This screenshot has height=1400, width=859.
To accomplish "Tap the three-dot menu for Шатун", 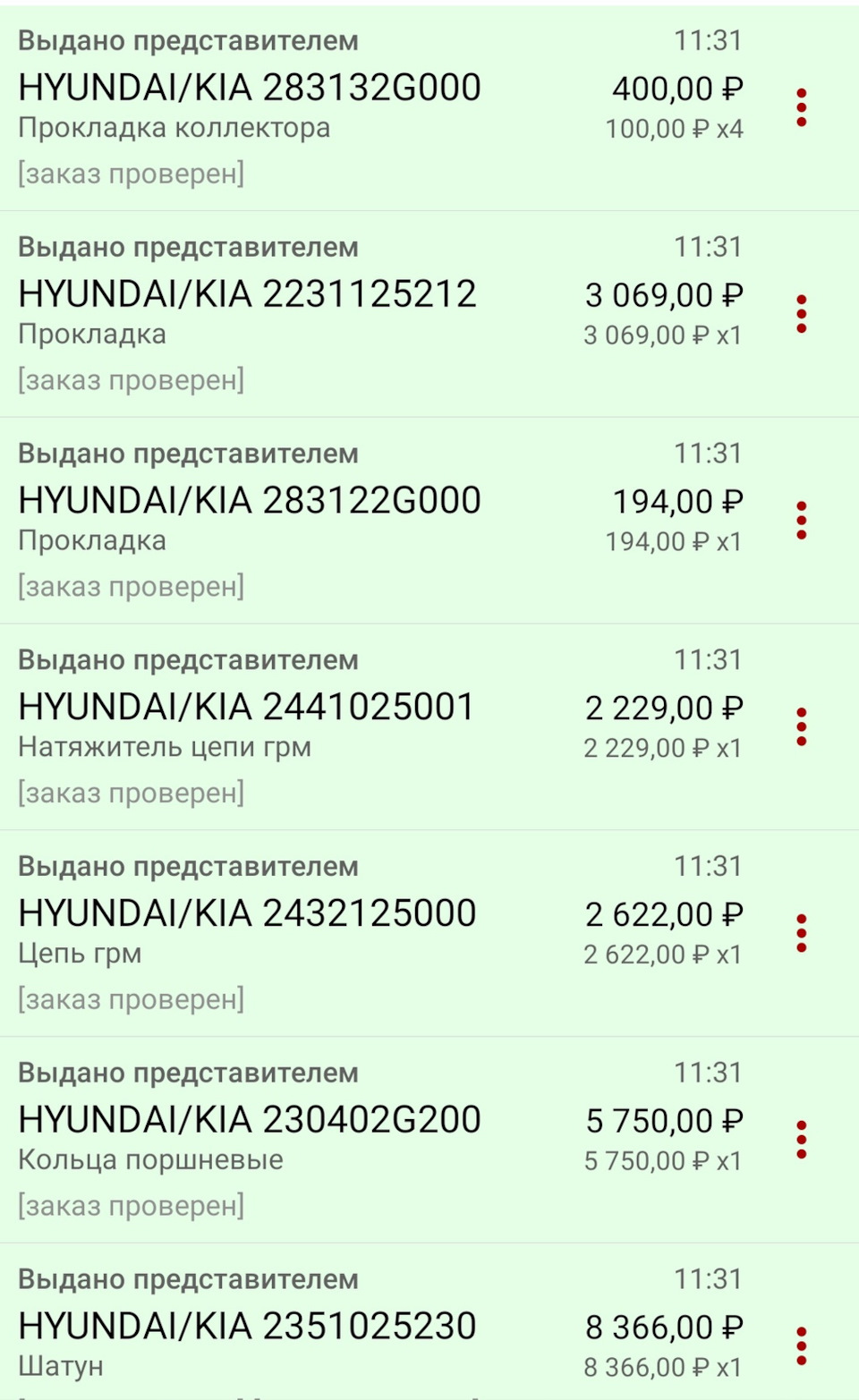I will (801, 1346).
